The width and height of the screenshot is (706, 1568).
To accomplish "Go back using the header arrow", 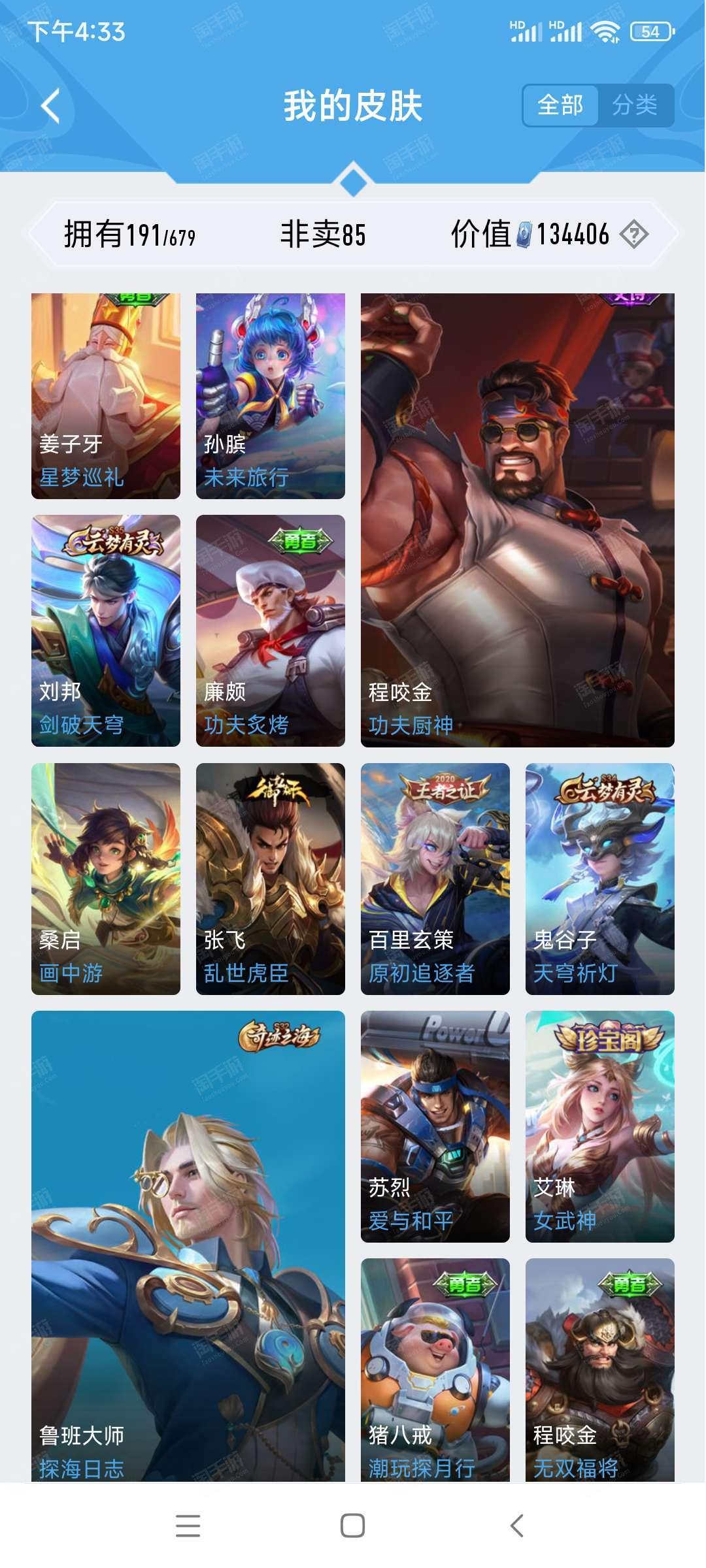I will (x=51, y=106).
